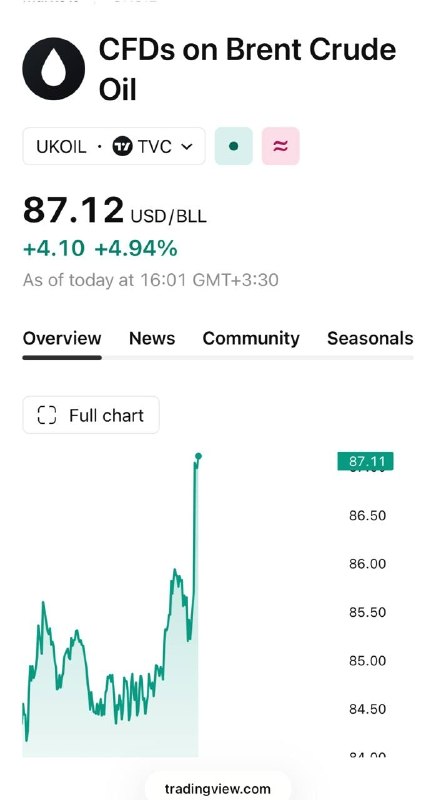Open the UKOIL TVC symbol dropdown

pos(114,146)
